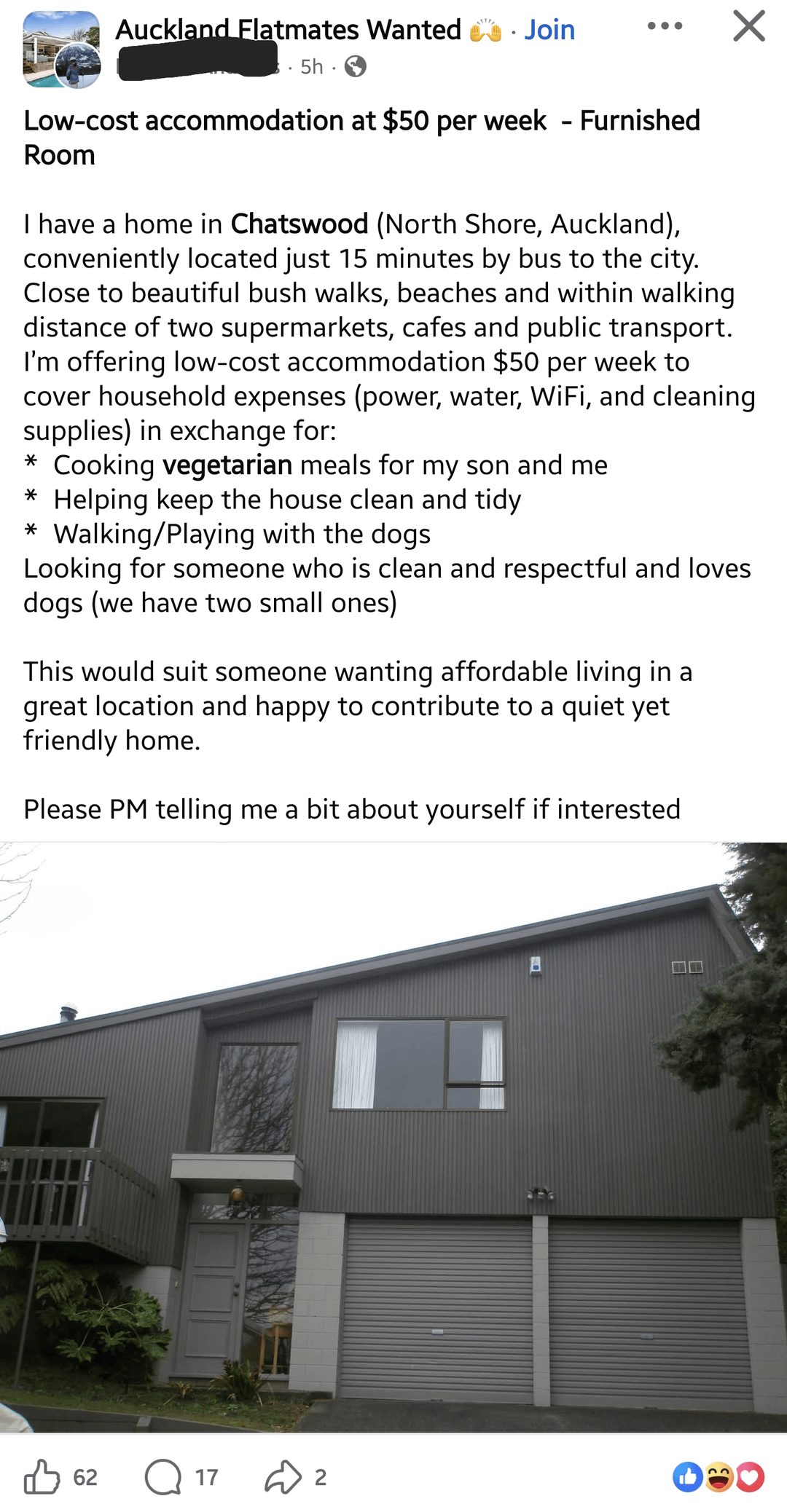The height and width of the screenshot is (1512, 787).
Task: Close the post with the X
Action: pyautogui.click(x=748, y=26)
